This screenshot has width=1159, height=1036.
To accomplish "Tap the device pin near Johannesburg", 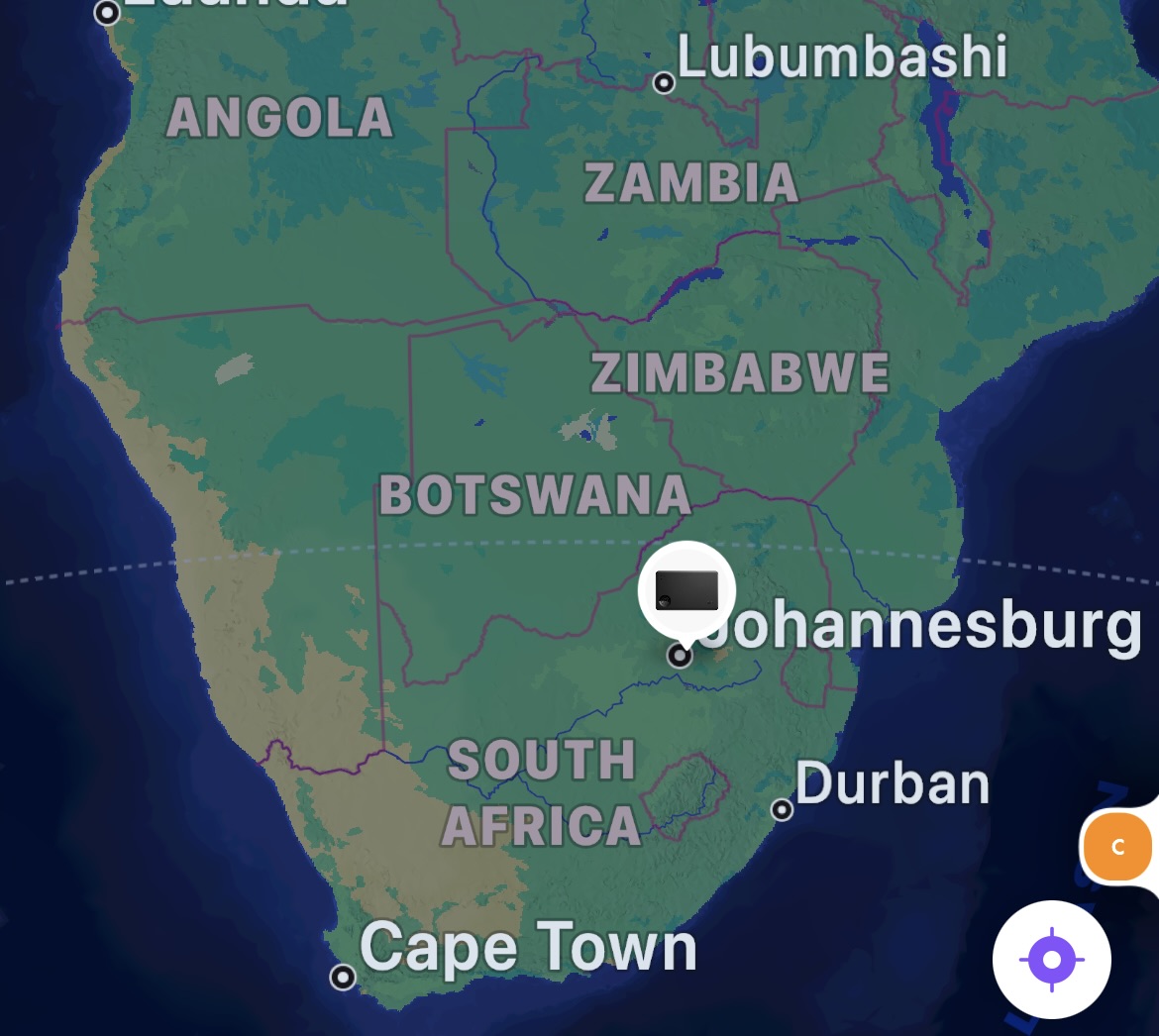I will point(686,591).
